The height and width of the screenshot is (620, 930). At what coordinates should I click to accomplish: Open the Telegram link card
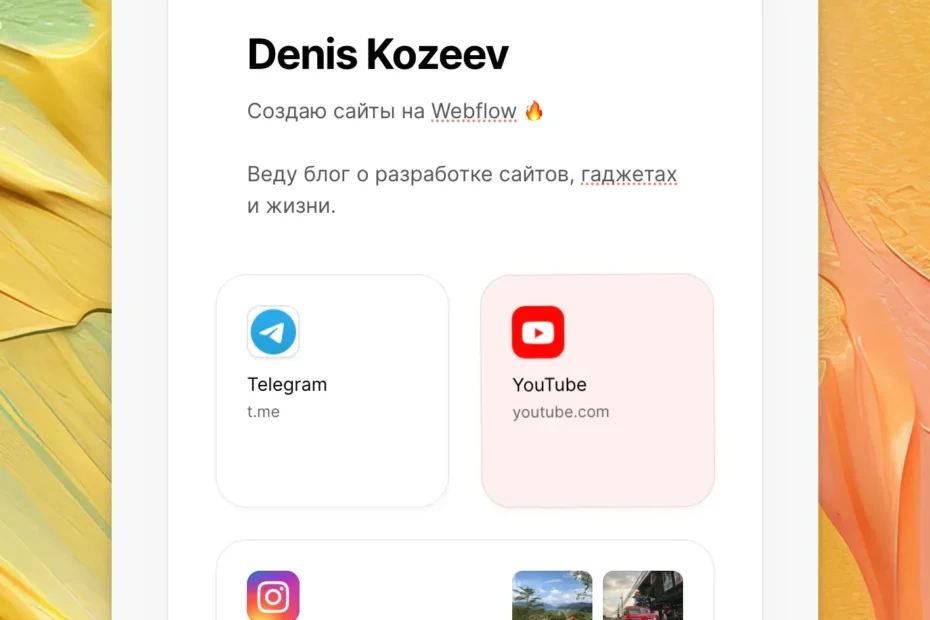pyautogui.click(x=332, y=390)
